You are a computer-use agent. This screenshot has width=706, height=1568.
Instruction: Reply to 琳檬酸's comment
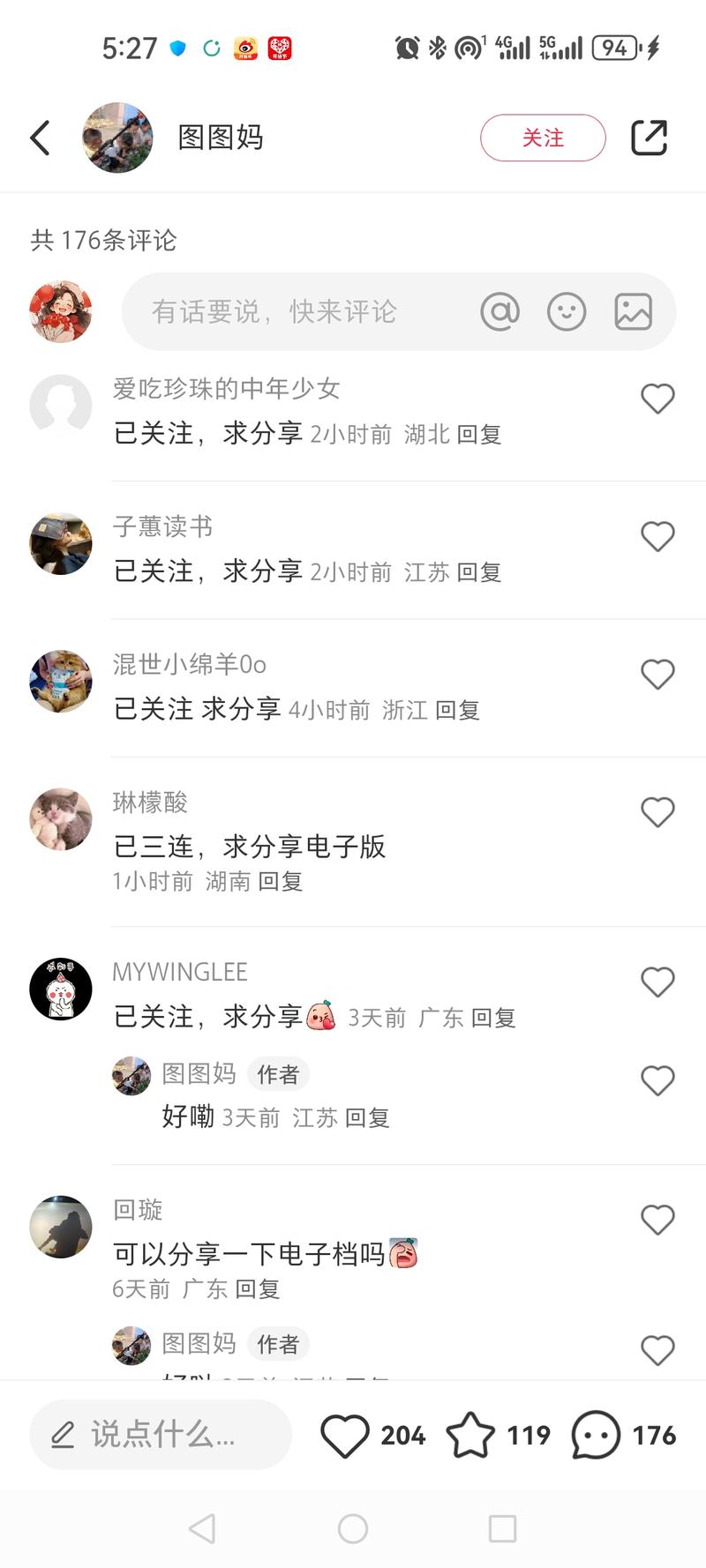click(x=281, y=881)
